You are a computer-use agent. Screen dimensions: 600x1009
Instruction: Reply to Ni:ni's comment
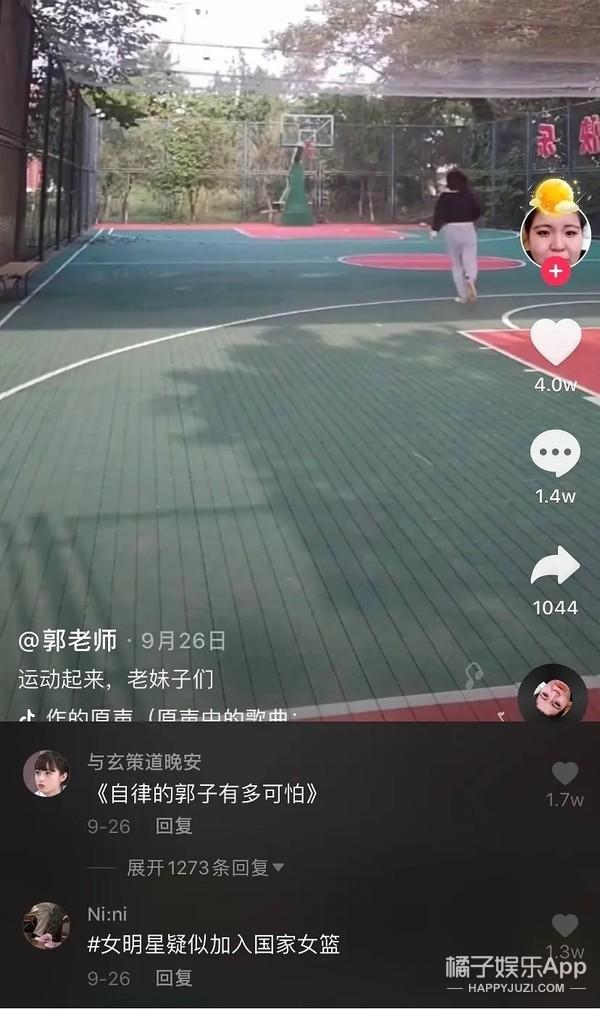[174, 978]
